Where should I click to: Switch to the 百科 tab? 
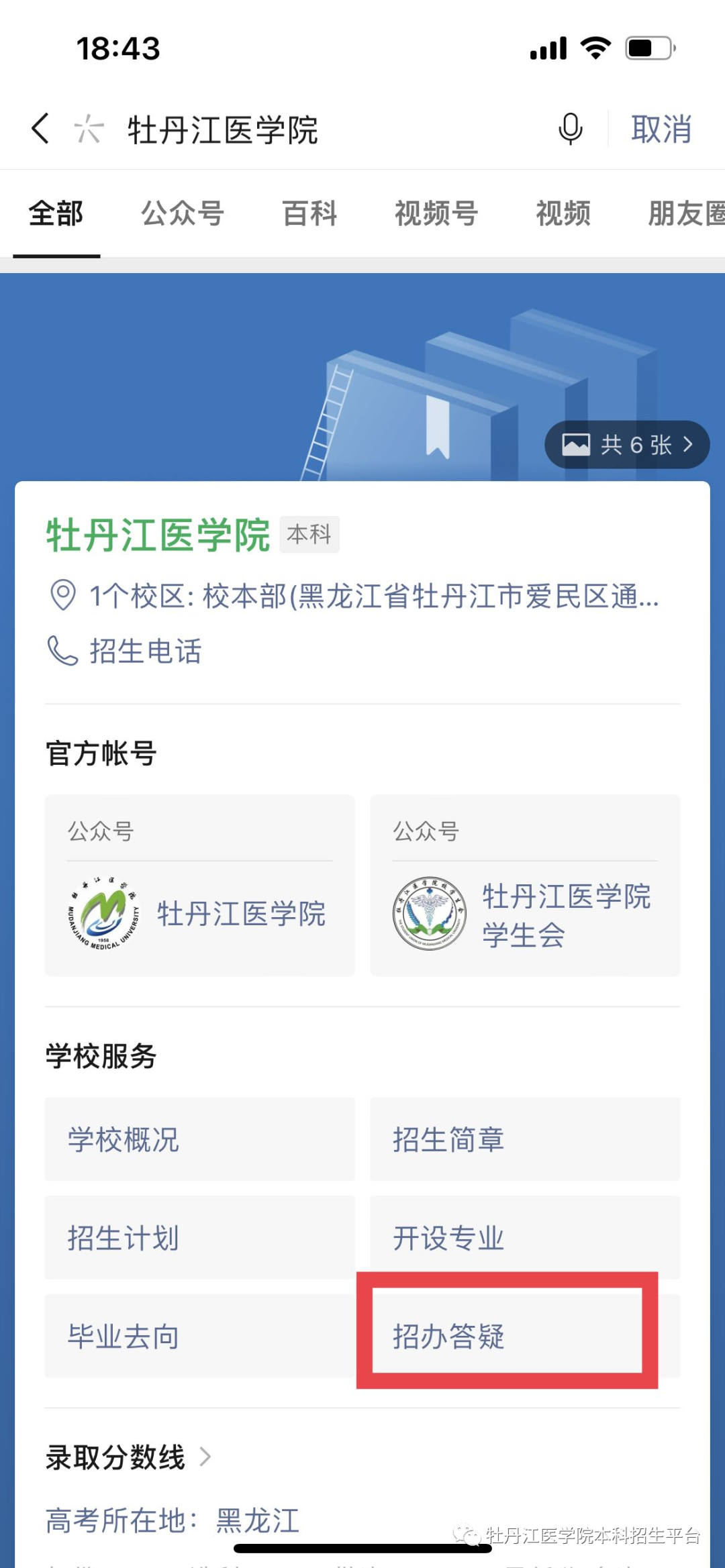(309, 214)
